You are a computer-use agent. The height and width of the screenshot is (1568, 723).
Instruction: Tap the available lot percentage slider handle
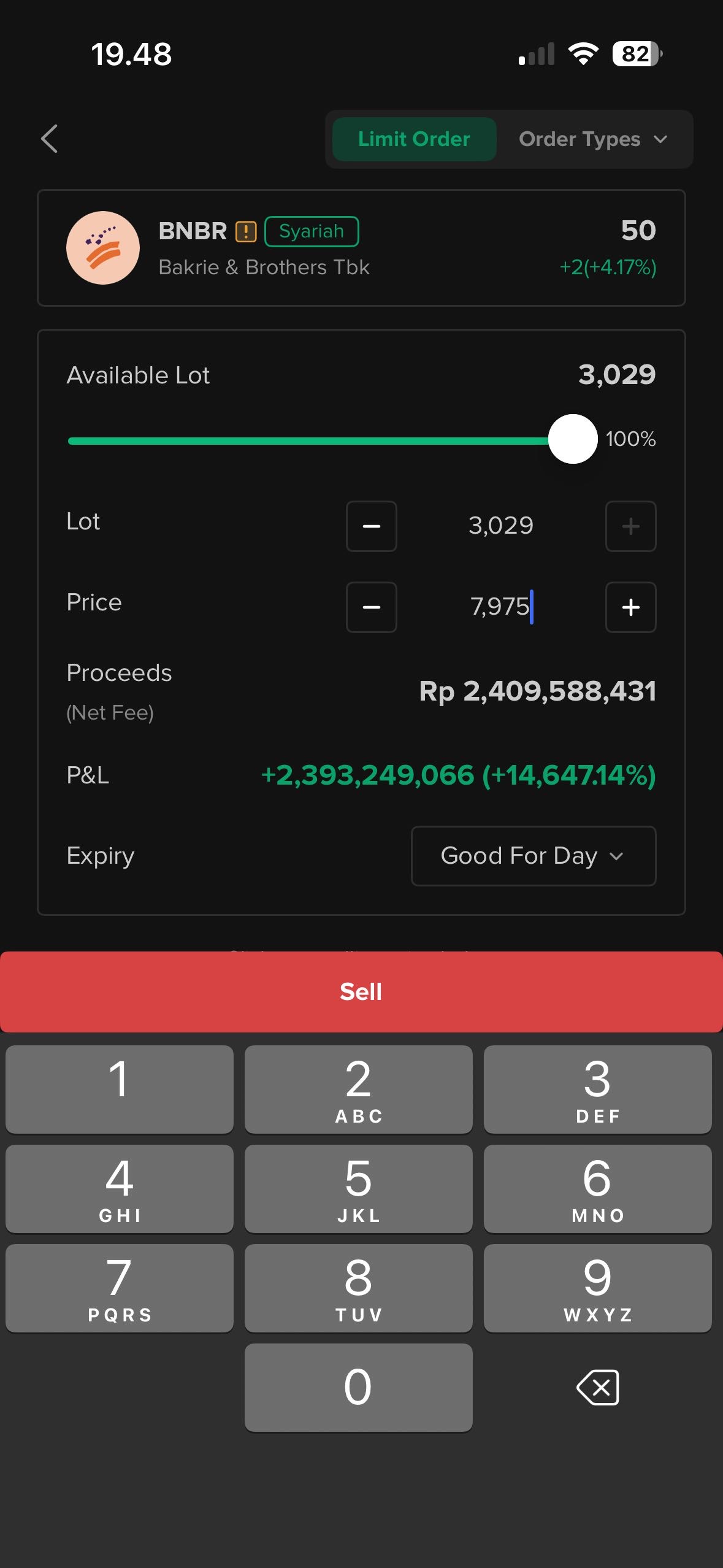click(572, 439)
